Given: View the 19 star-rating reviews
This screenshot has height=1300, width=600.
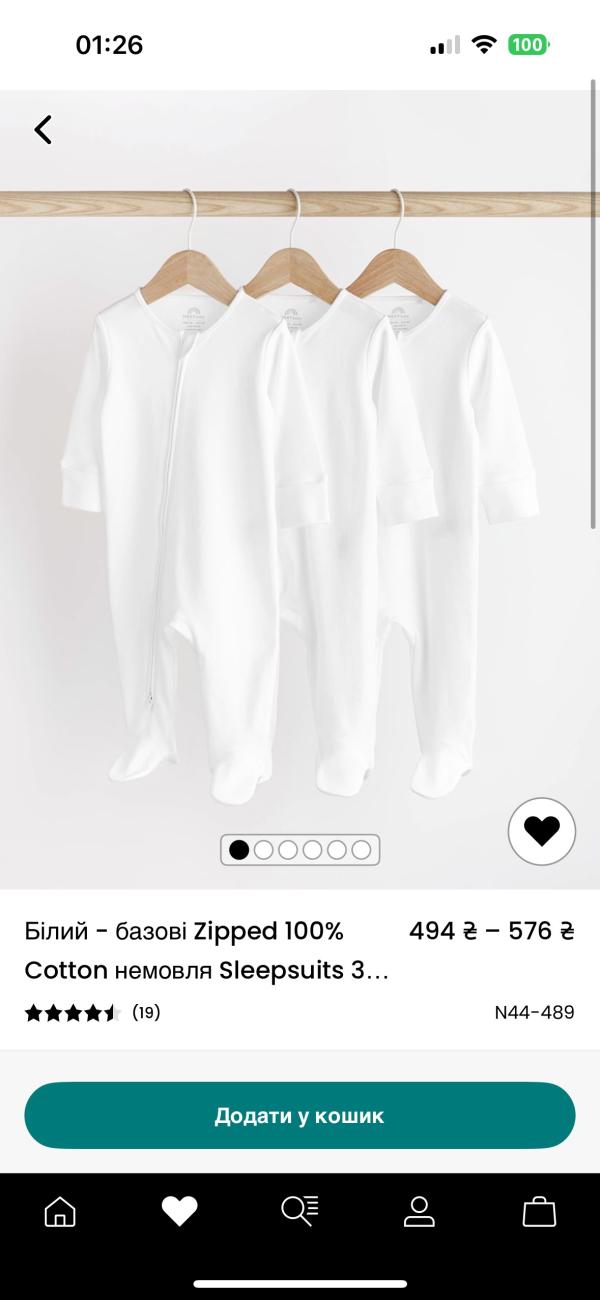Looking at the screenshot, I should [92, 1013].
